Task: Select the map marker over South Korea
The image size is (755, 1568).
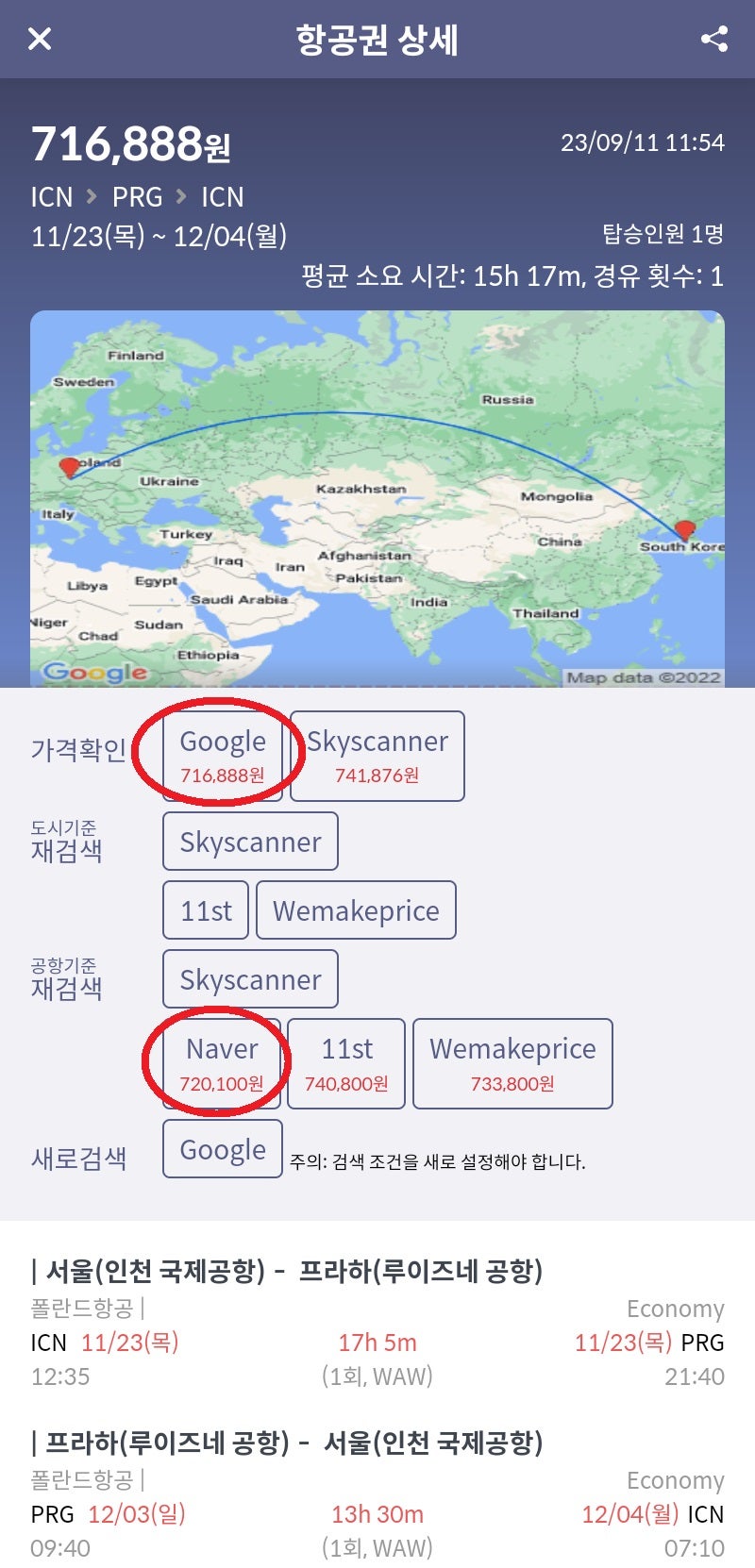Action: 682,531
